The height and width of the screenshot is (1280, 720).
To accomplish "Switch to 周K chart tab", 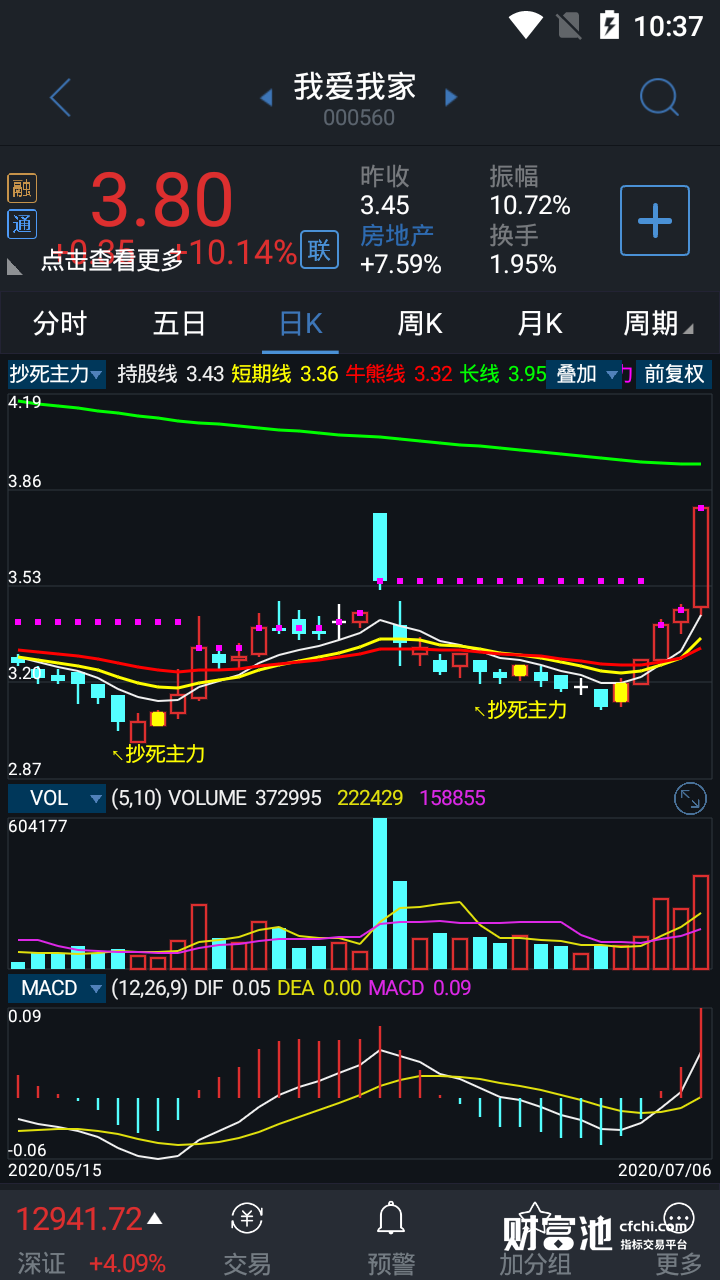I will point(420,324).
